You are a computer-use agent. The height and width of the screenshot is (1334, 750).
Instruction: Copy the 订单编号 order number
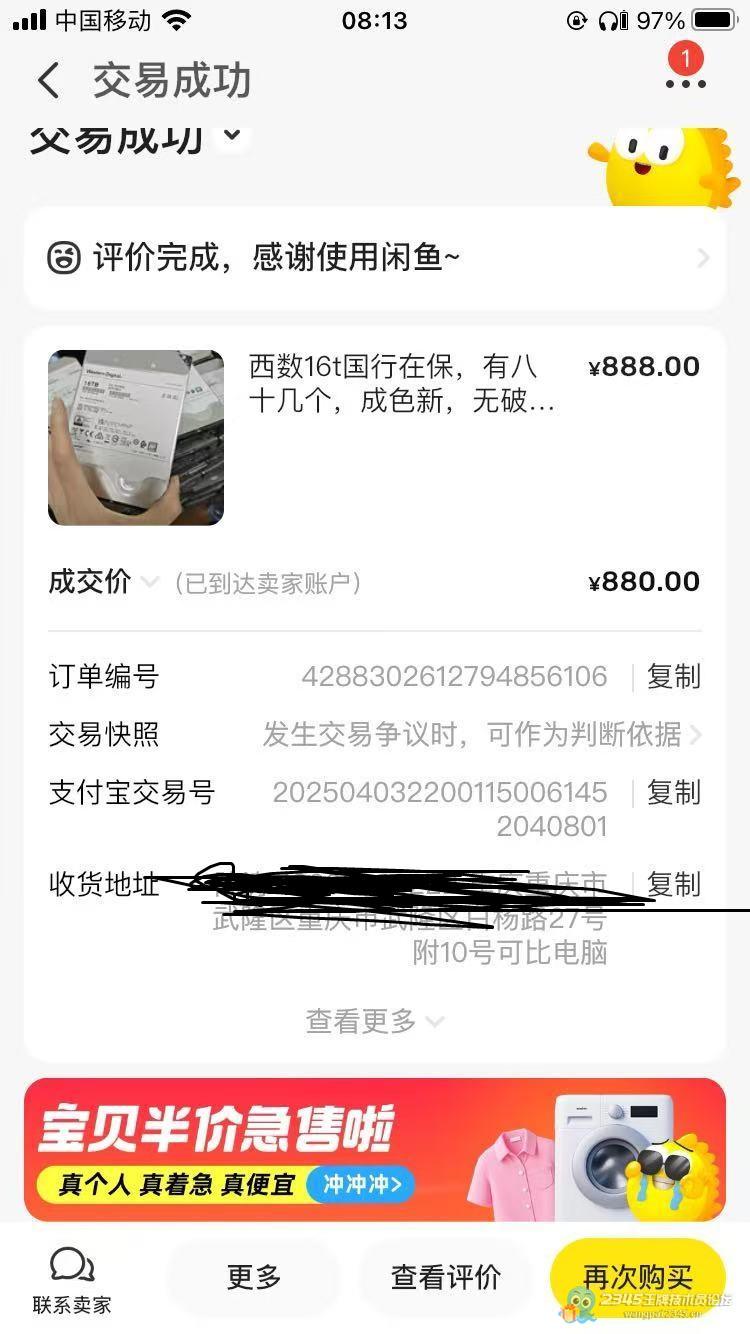673,677
